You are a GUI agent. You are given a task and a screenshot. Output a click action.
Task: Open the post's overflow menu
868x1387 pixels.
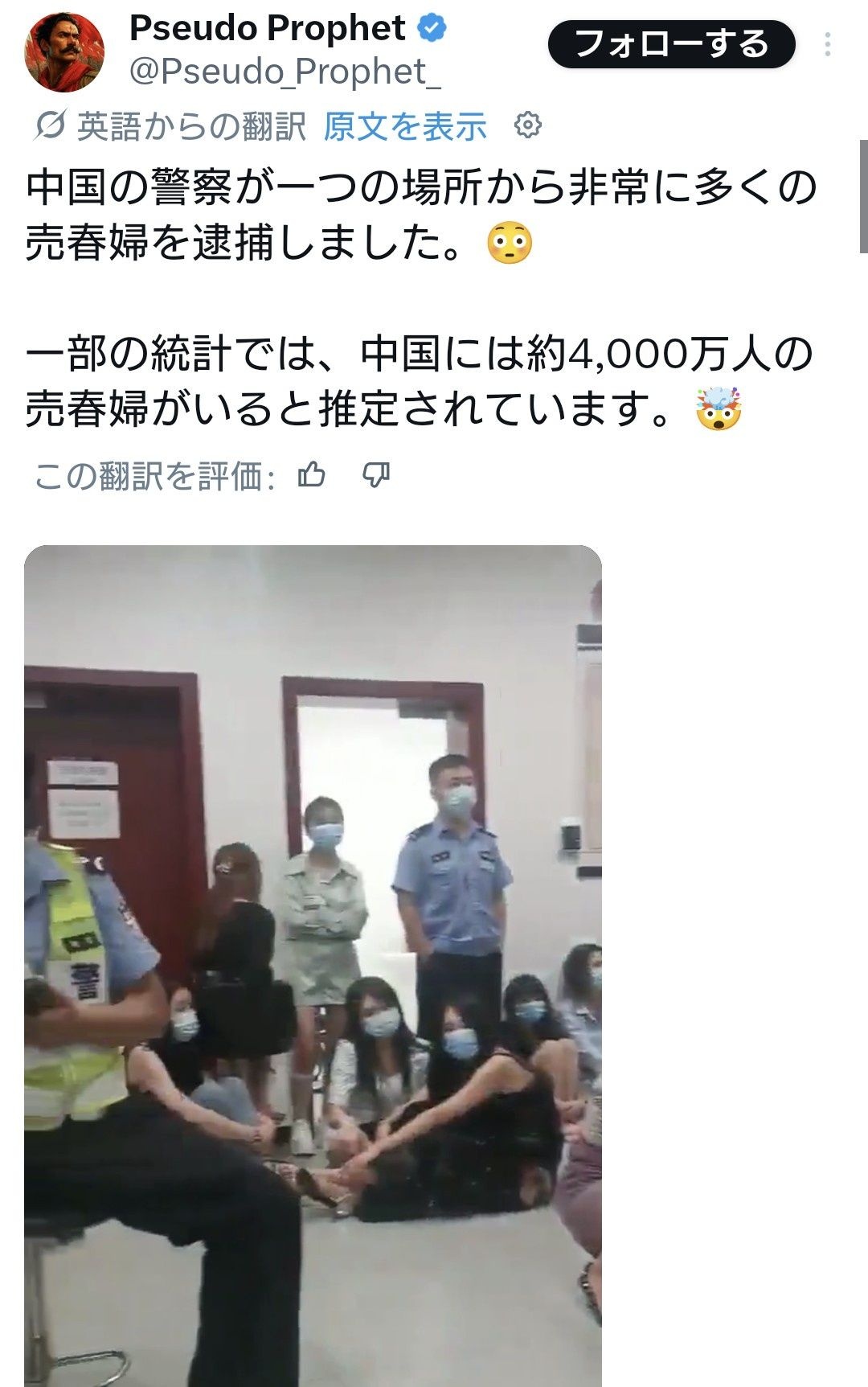(x=827, y=44)
